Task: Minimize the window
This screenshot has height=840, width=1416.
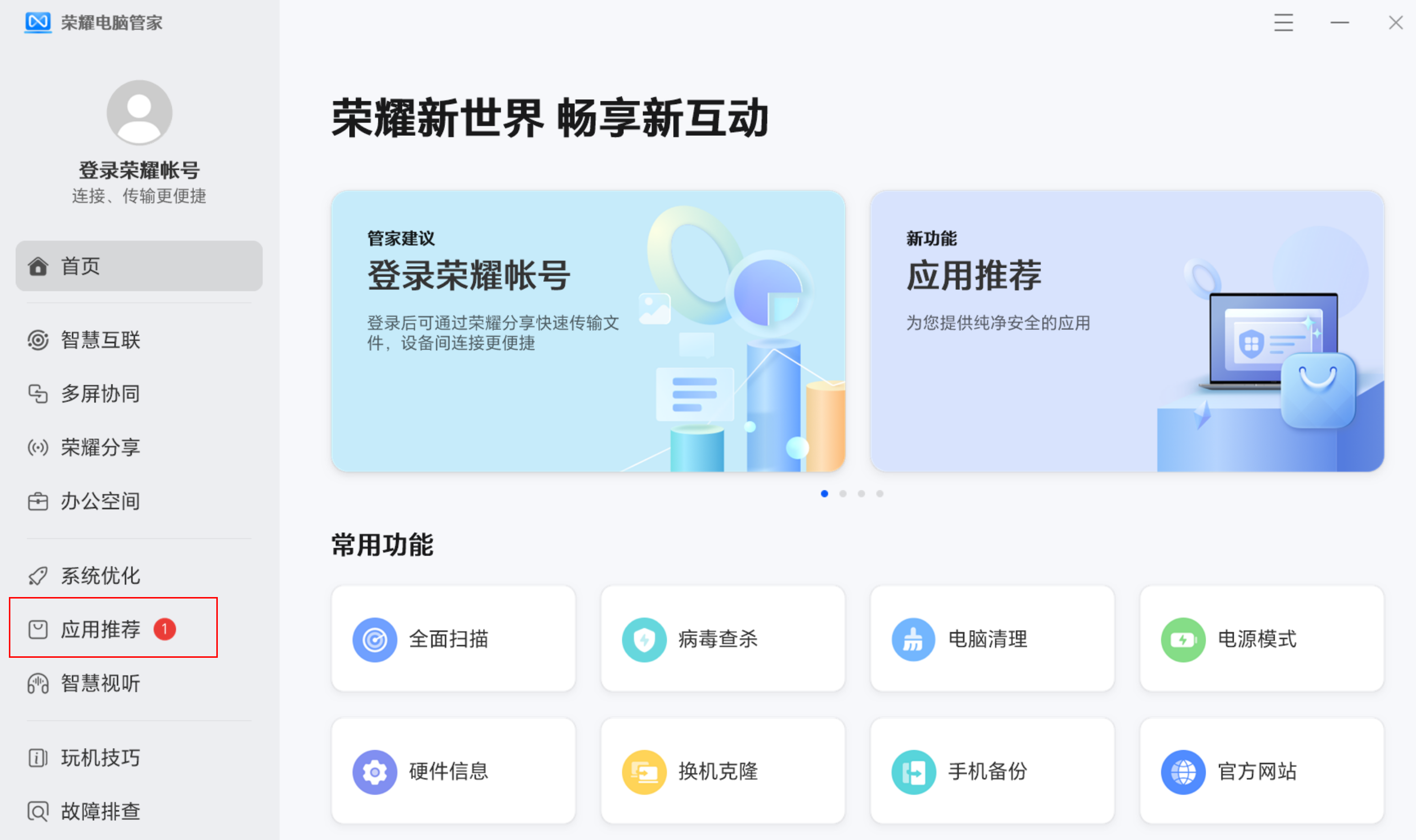Action: pos(1339,23)
